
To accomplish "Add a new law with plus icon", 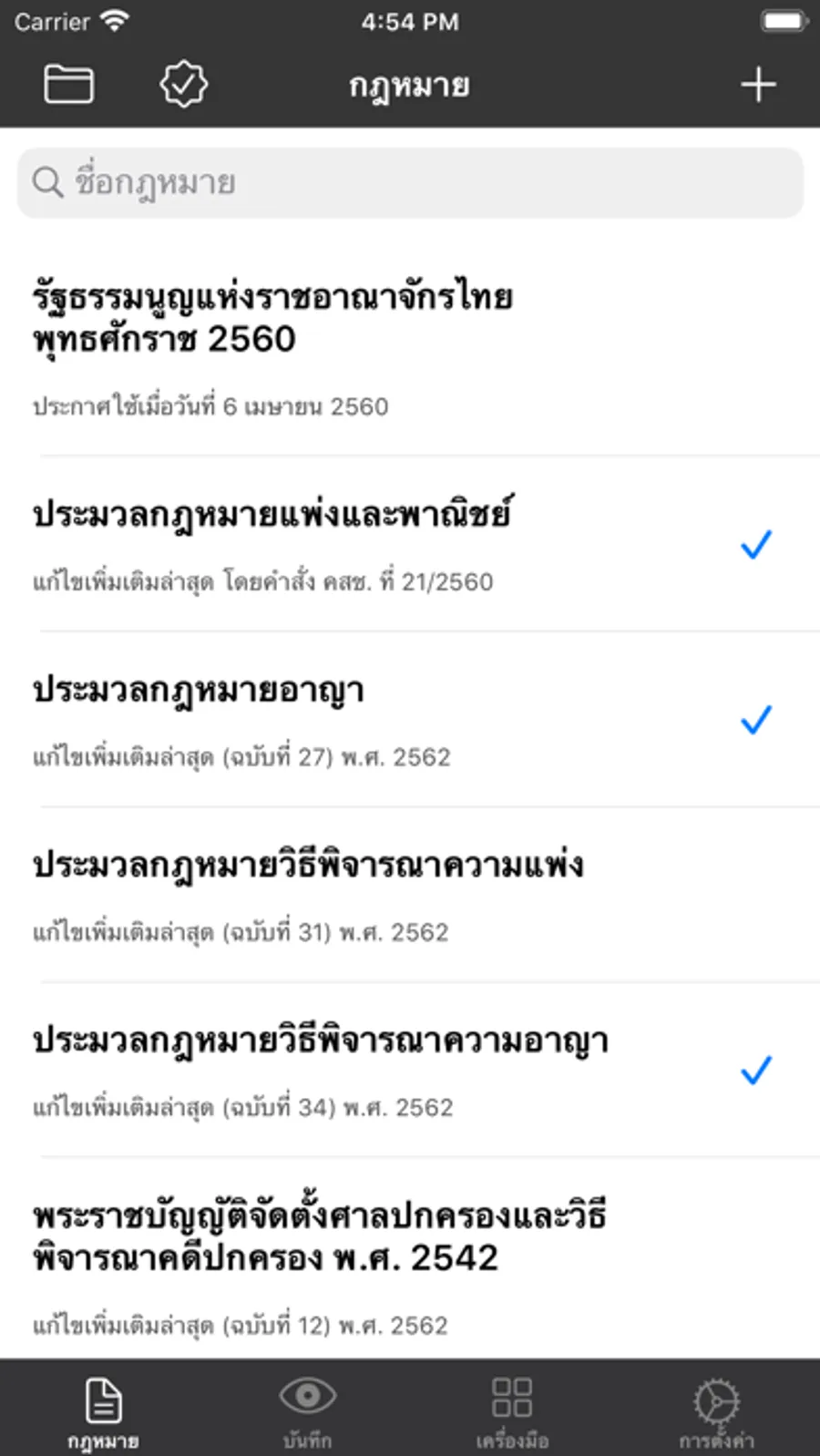I will [757, 85].
